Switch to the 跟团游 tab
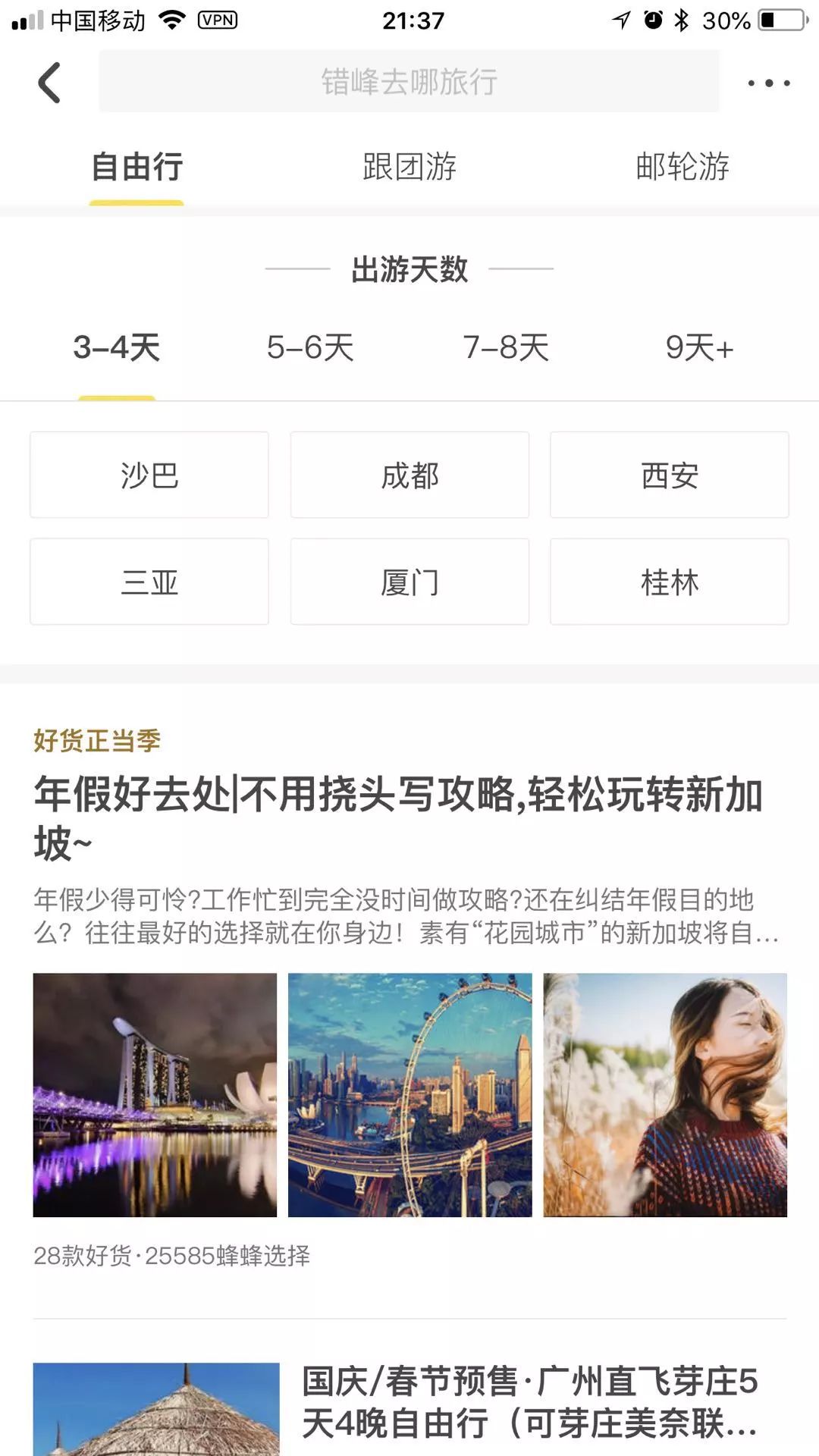Viewport: 819px width, 1456px height. tap(409, 168)
